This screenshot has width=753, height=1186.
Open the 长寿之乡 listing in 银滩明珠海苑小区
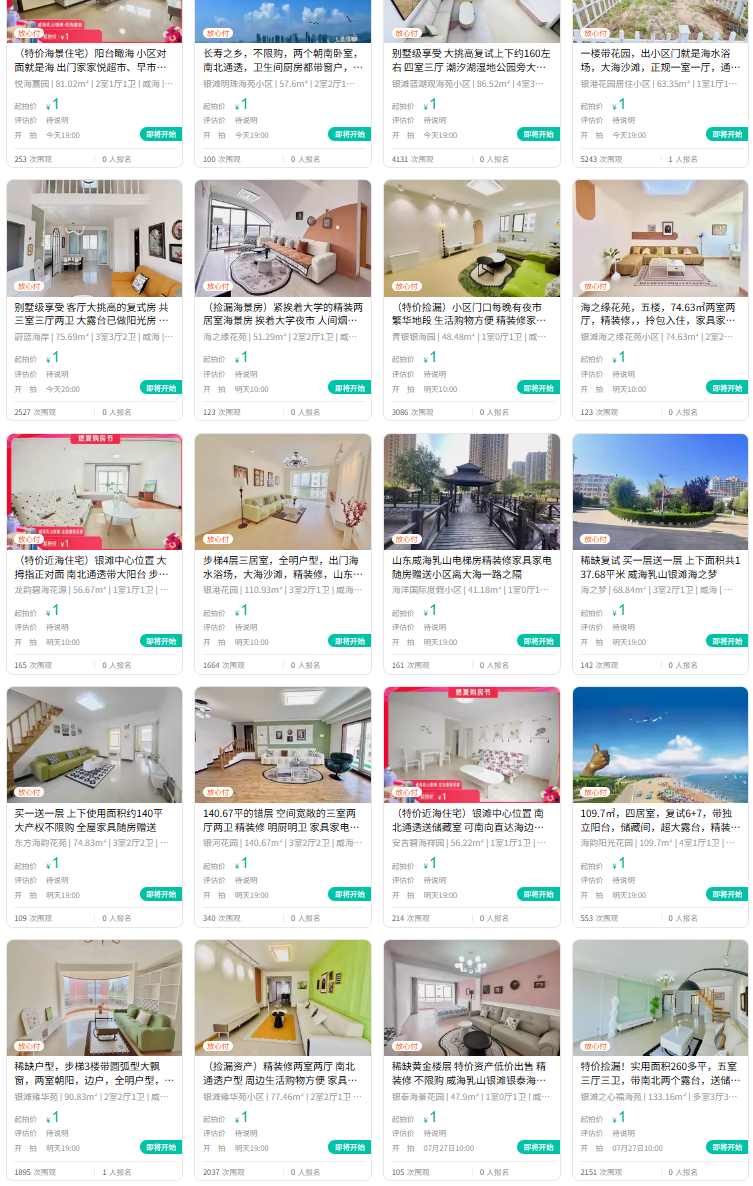tap(282, 60)
